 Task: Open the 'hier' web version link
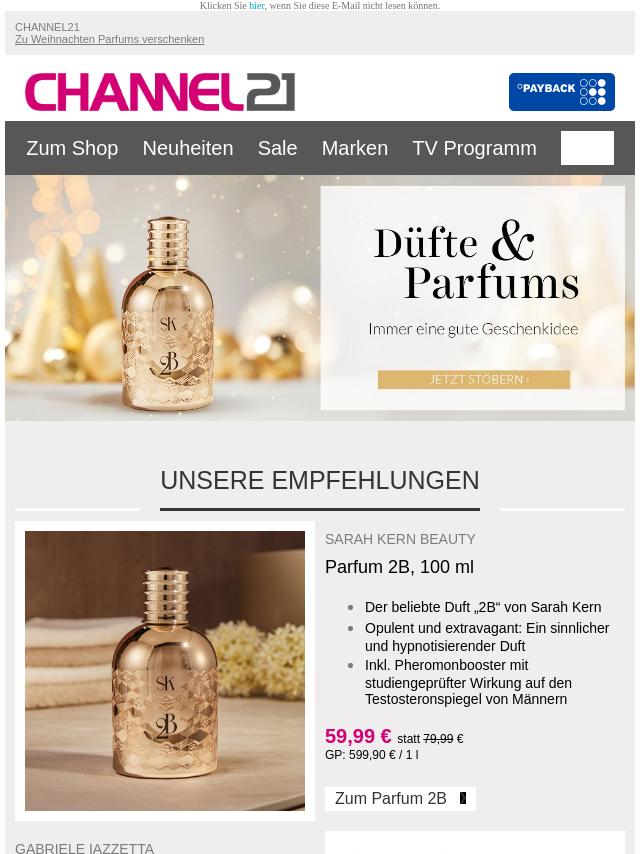257,6
